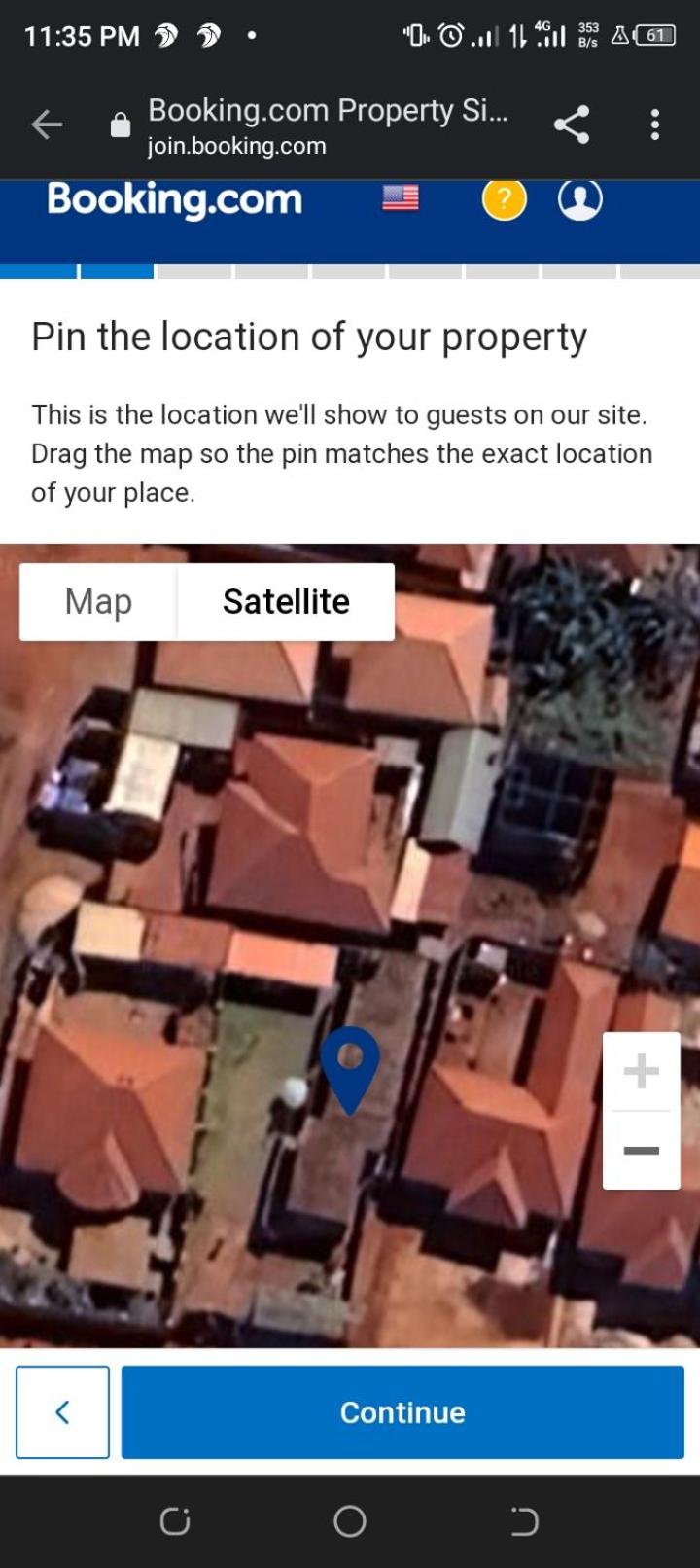Image resolution: width=700 pixels, height=1568 pixels.
Task: Go to previous step with back chevron
Action: point(62,1412)
